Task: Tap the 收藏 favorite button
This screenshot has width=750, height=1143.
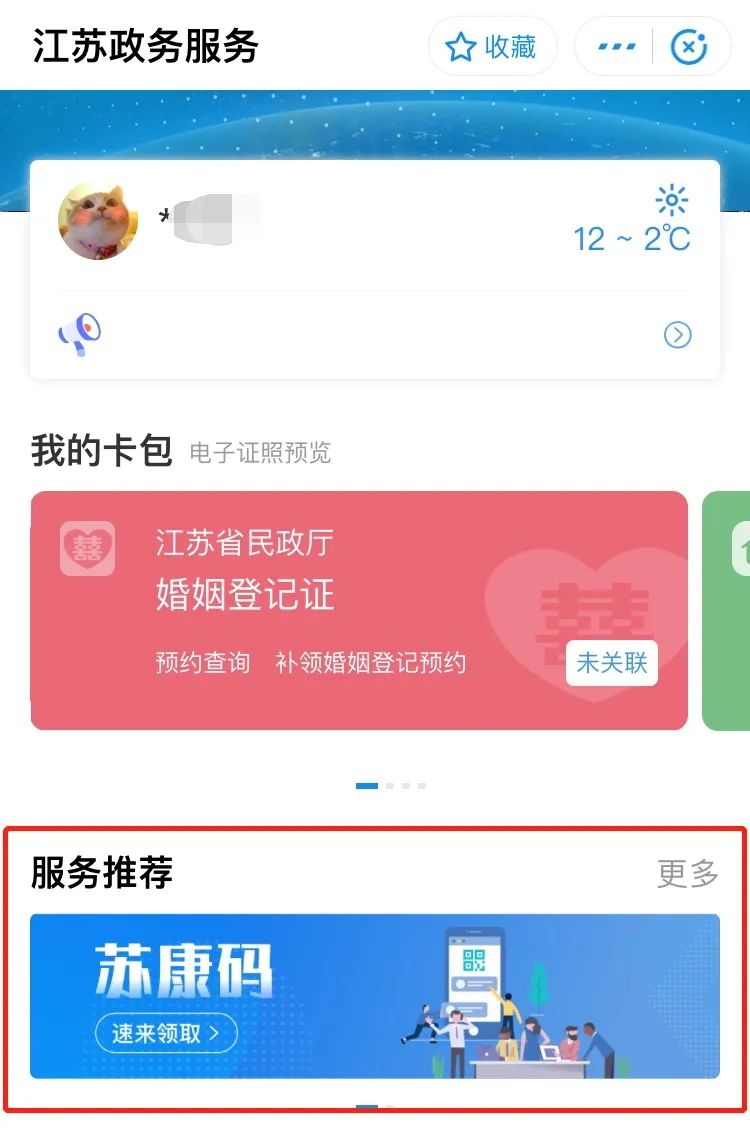Action: (492, 47)
